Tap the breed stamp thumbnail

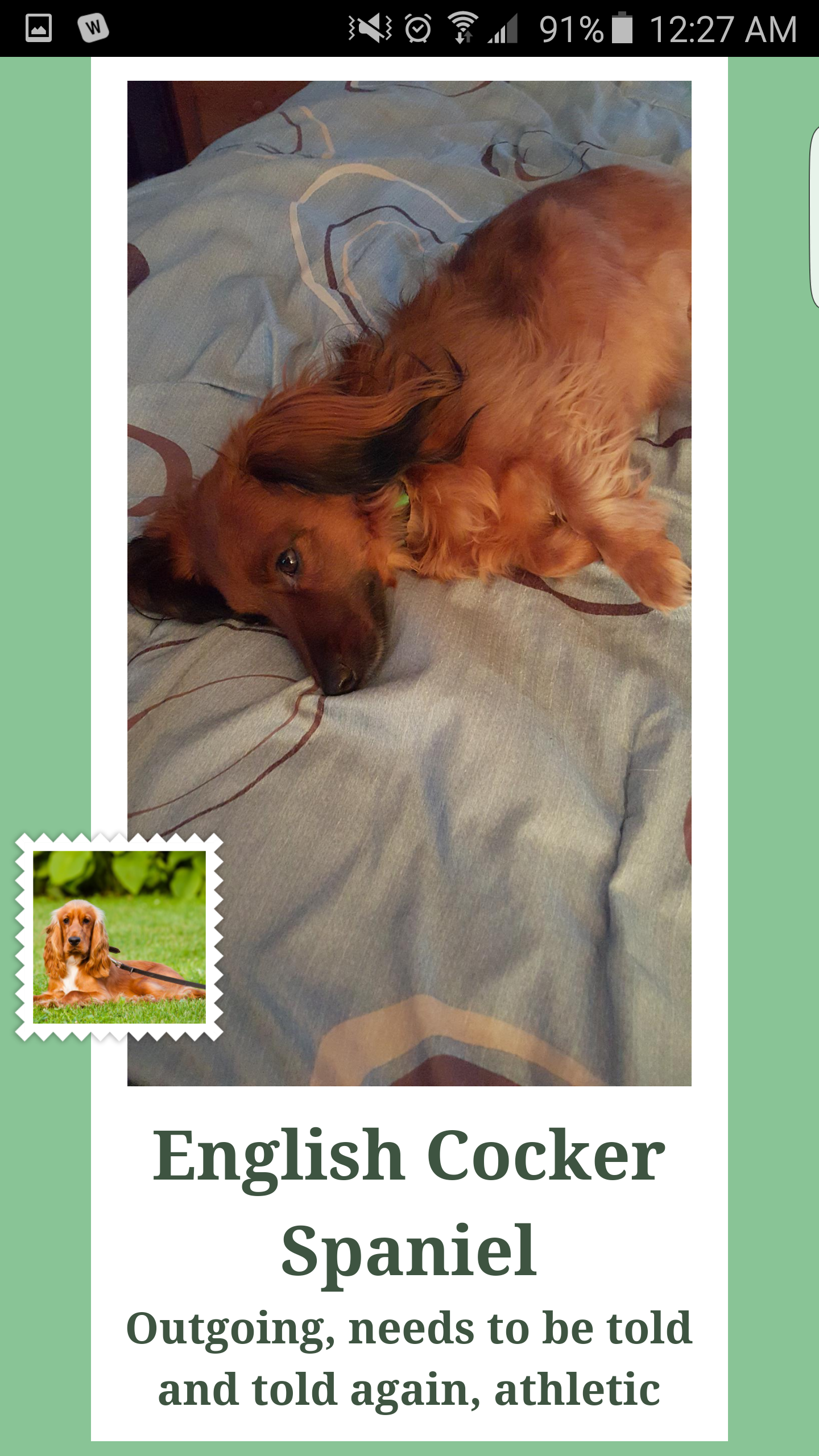[119, 937]
